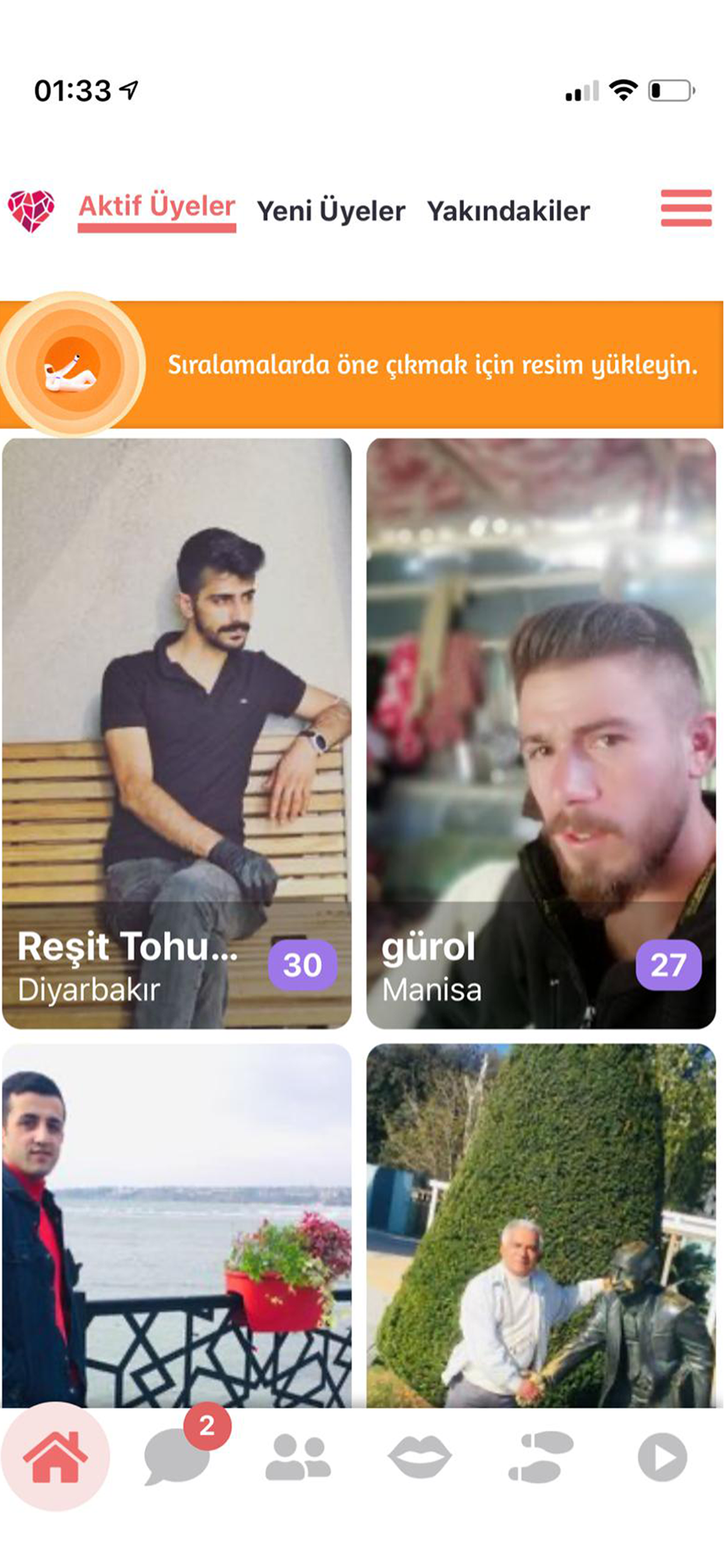This screenshot has width=724, height=1568.
Task: Tap the Aktif Üyeler tab
Action: click(x=156, y=207)
